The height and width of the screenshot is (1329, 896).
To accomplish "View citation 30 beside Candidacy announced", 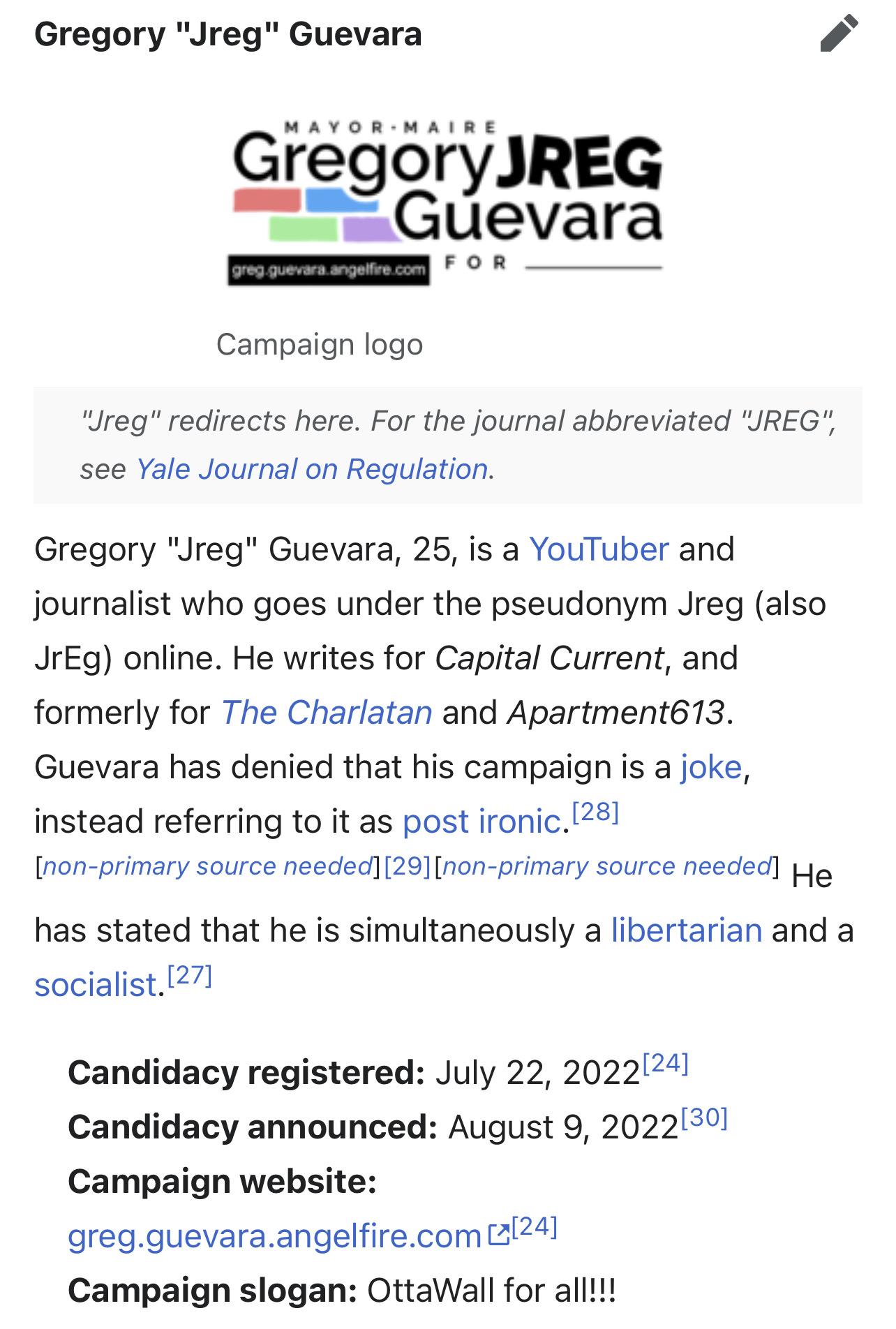I will [704, 1118].
